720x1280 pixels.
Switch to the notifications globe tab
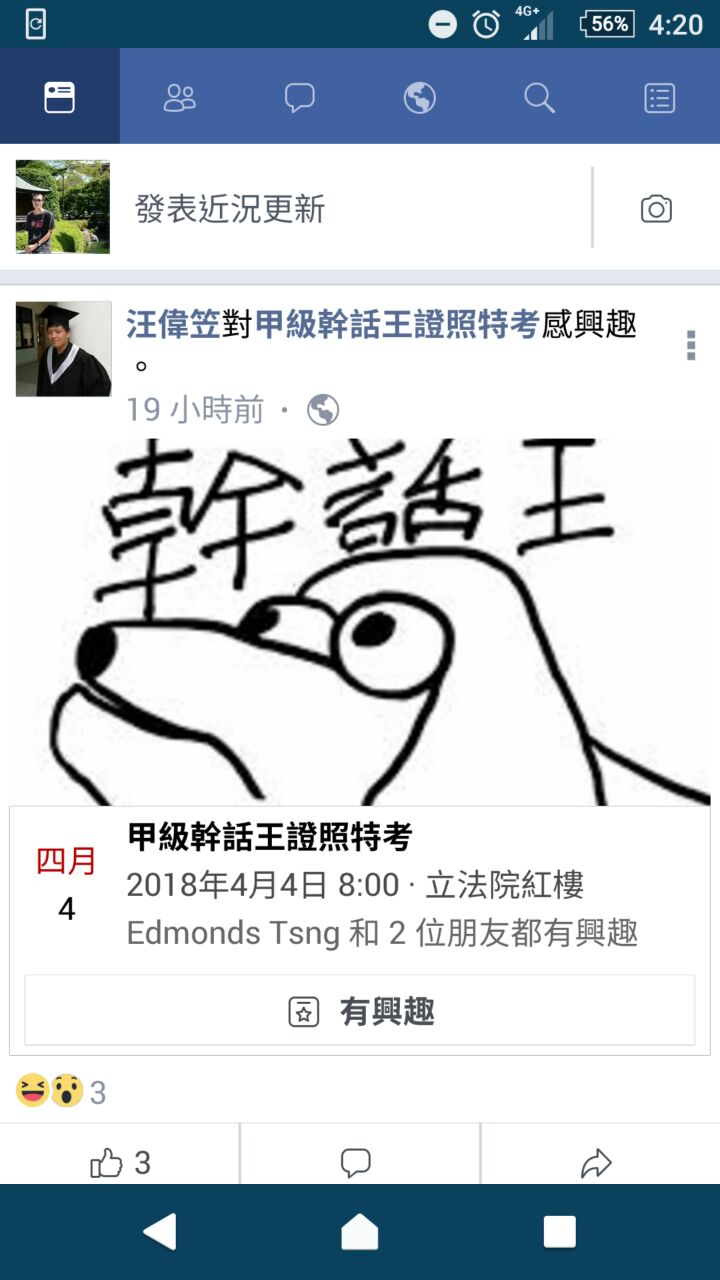coord(420,97)
